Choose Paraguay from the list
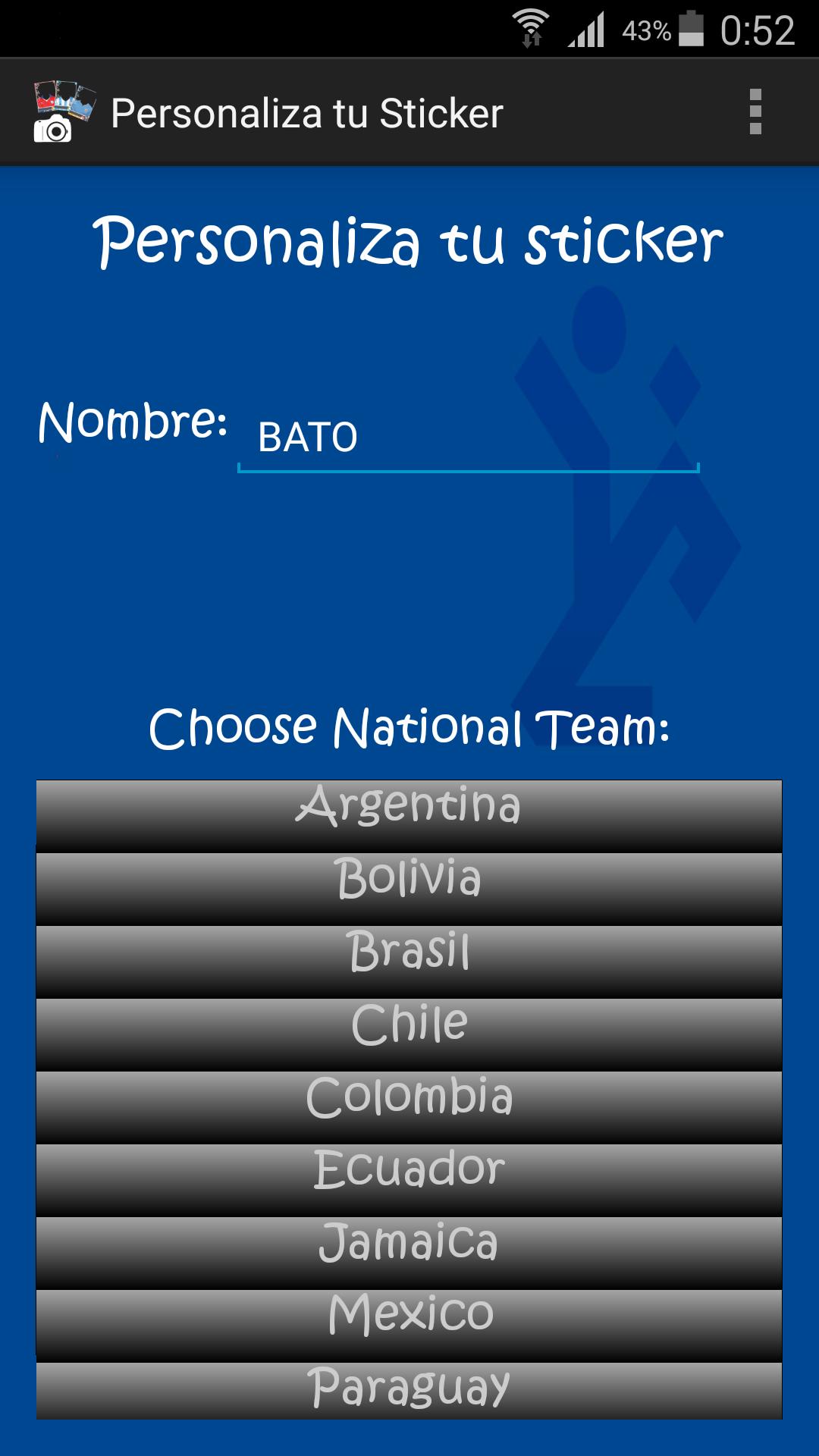 click(x=409, y=1390)
